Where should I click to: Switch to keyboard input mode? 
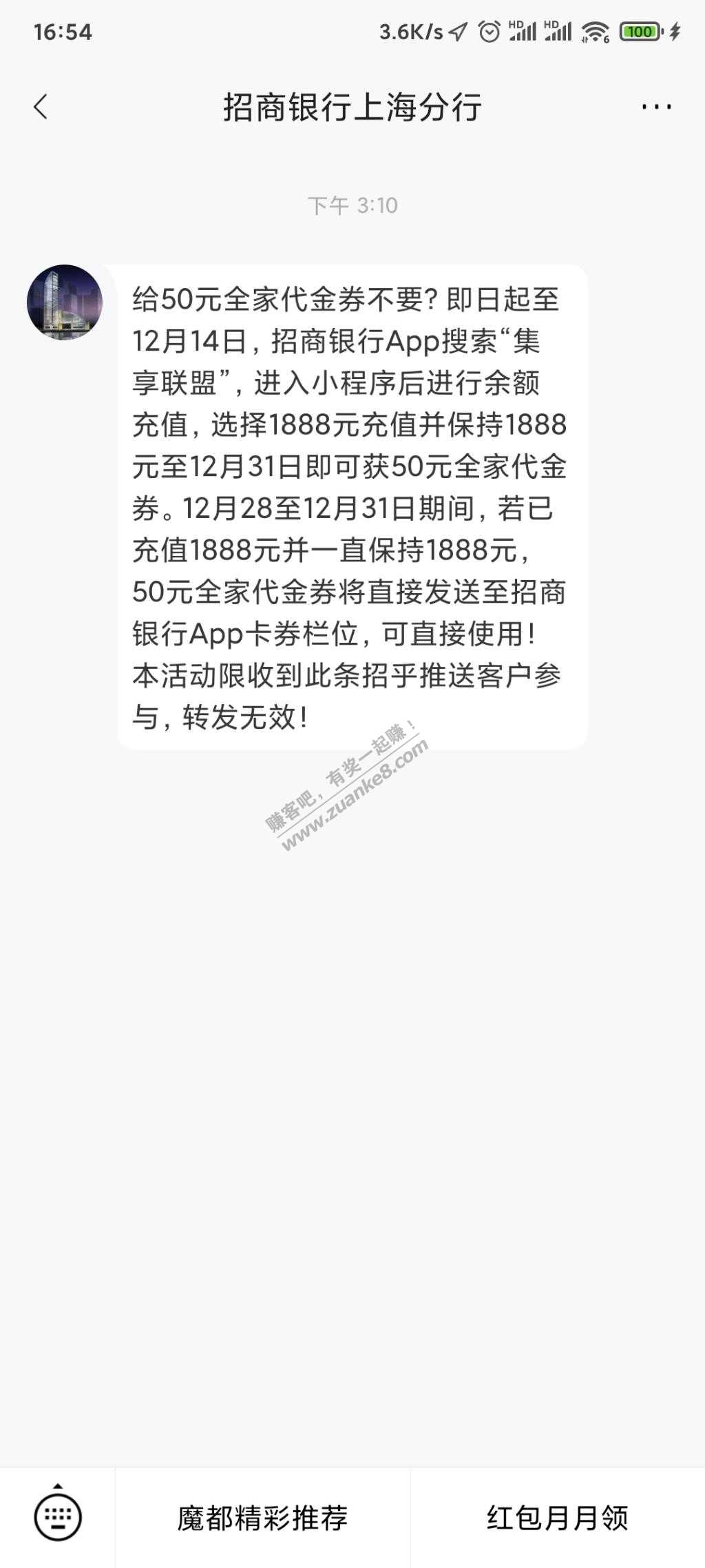click(x=58, y=1517)
